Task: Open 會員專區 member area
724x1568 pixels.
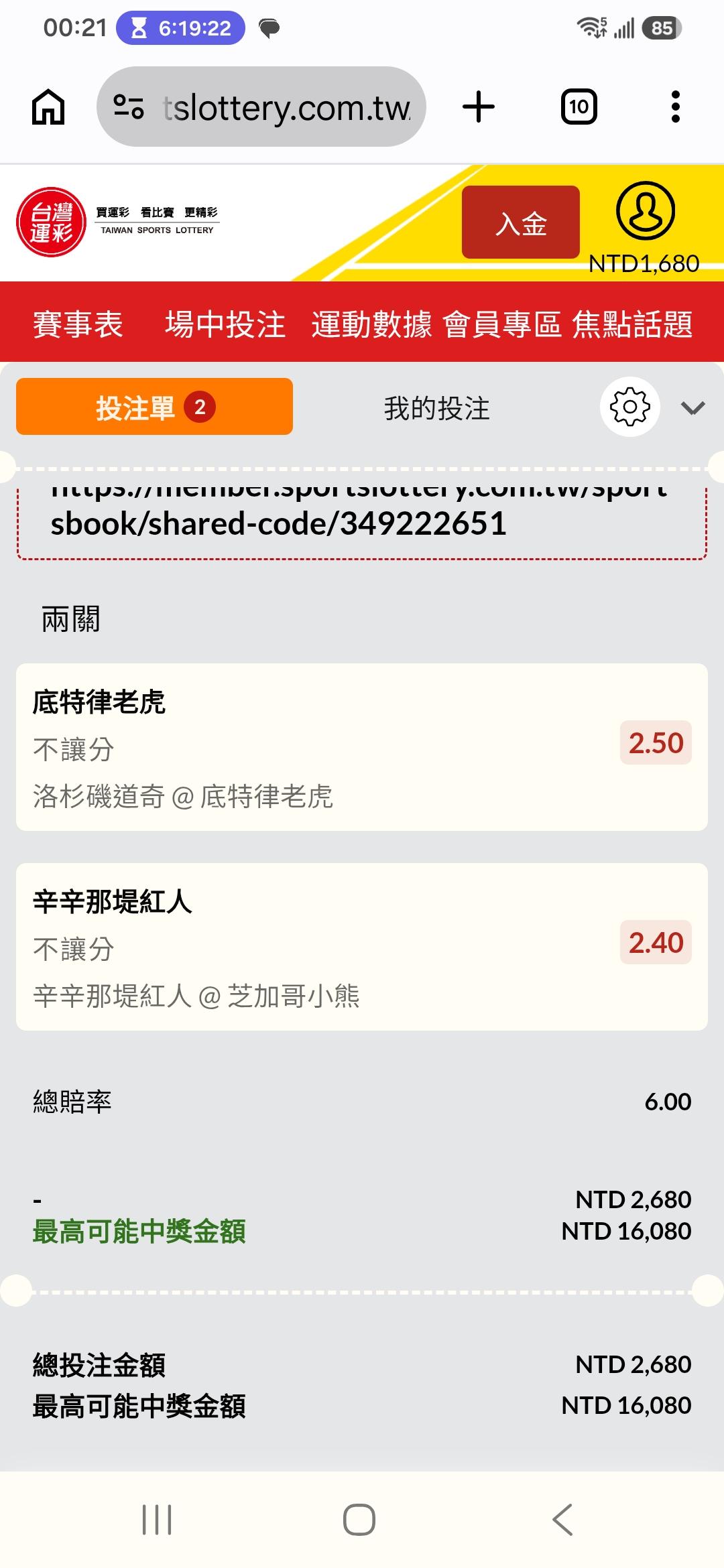Action: (501, 324)
